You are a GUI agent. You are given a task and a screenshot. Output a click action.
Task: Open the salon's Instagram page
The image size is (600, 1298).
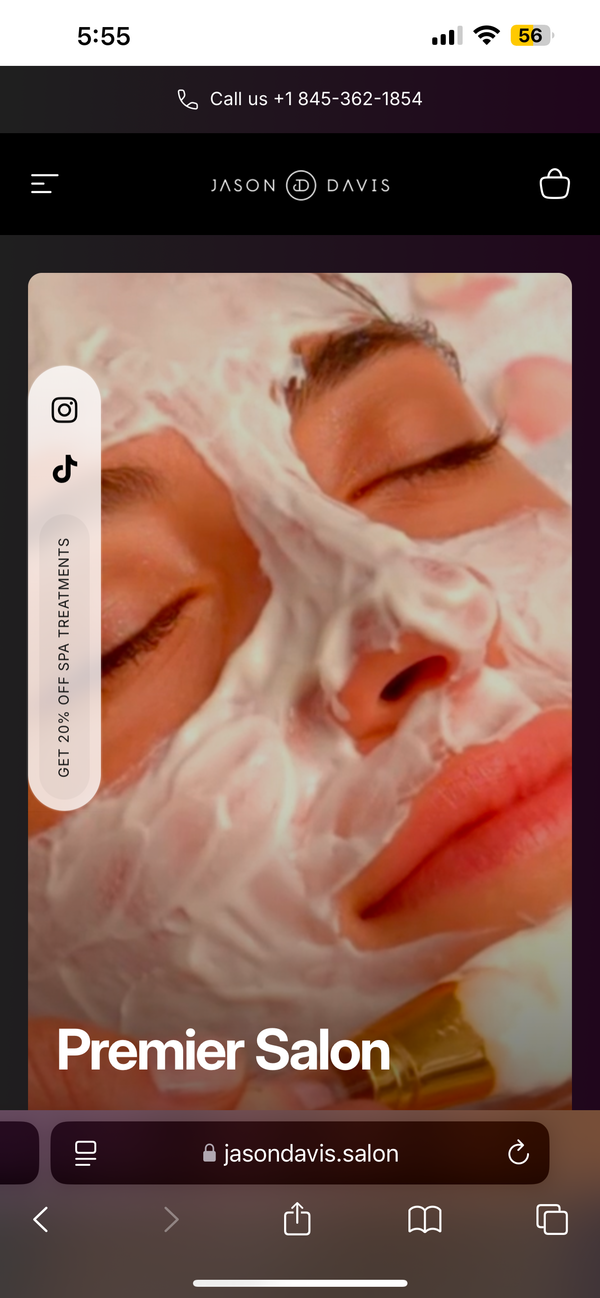coord(65,410)
